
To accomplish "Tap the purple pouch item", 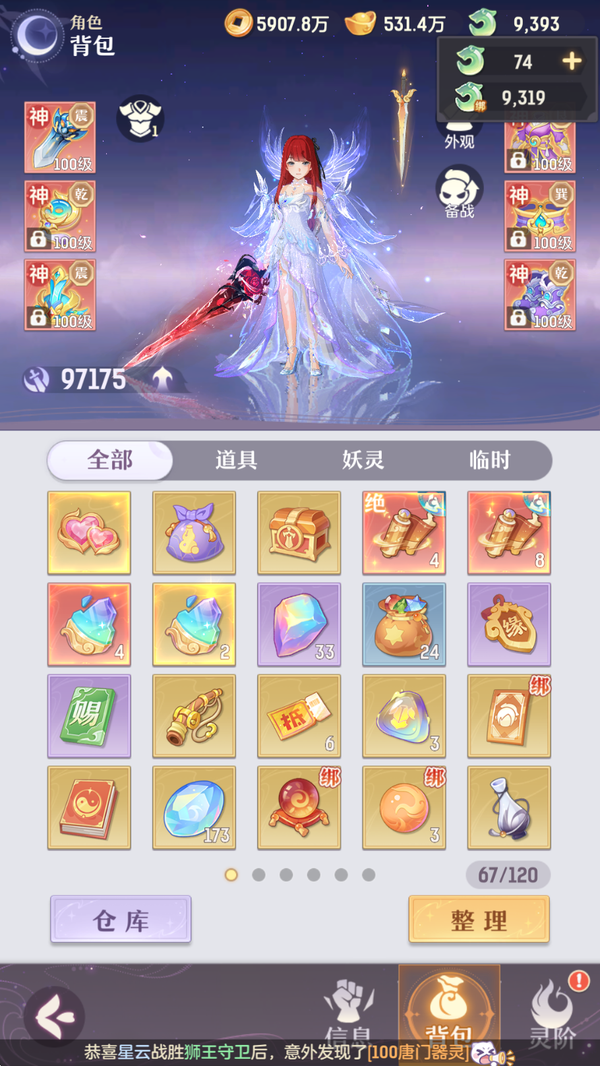I will coord(194,532).
